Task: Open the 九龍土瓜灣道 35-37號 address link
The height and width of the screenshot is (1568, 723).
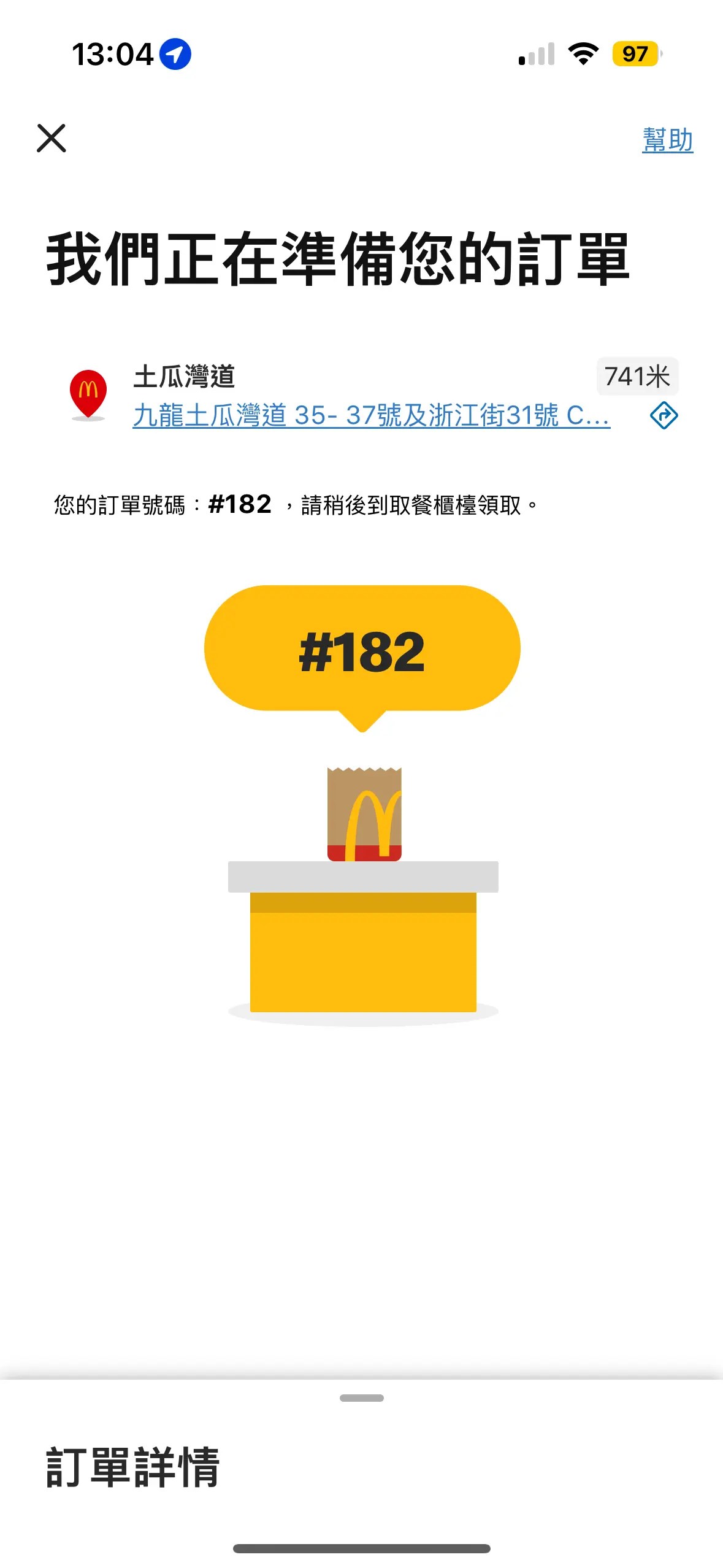Action: [x=371, y=415]
